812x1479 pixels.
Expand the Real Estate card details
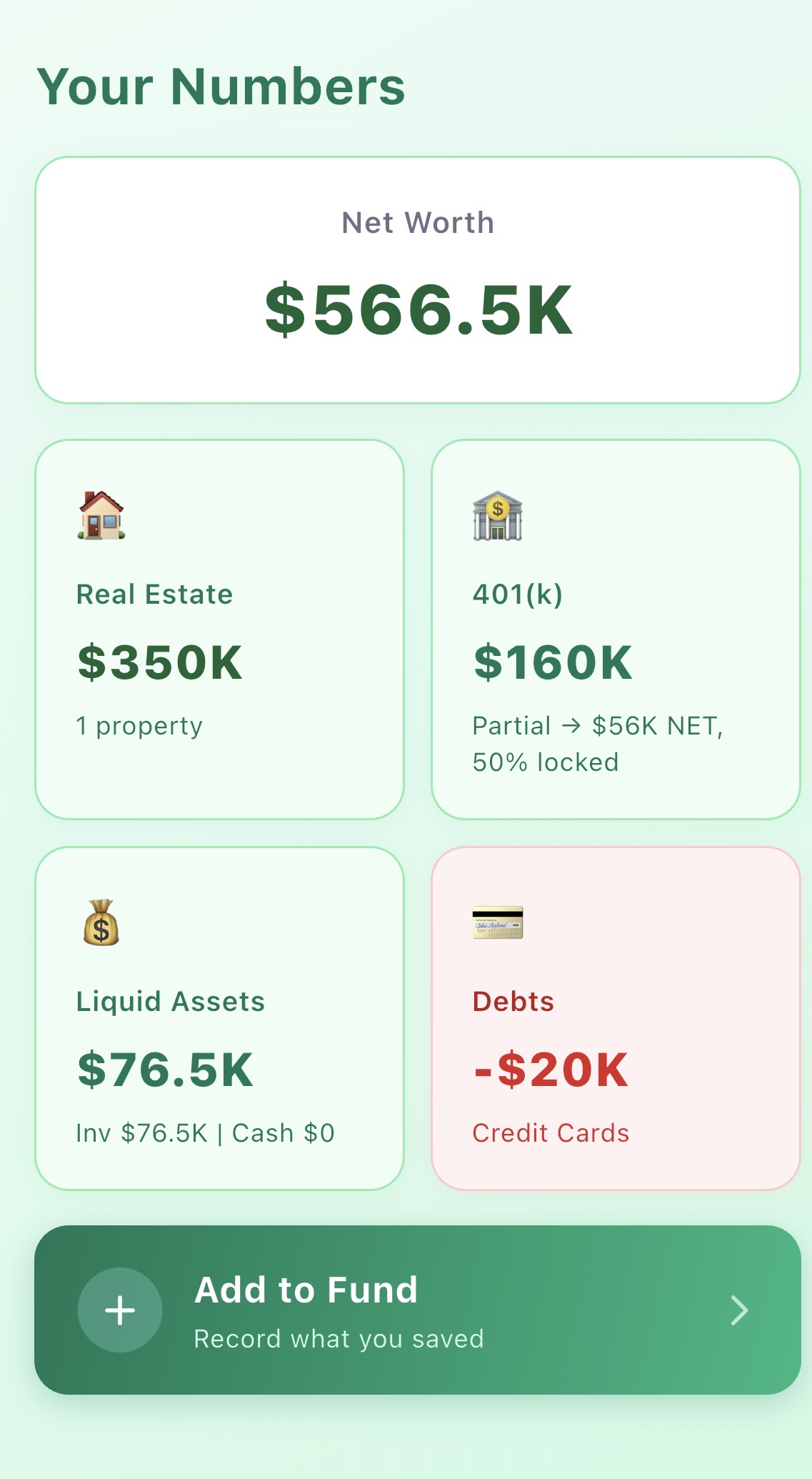point(219,629)
